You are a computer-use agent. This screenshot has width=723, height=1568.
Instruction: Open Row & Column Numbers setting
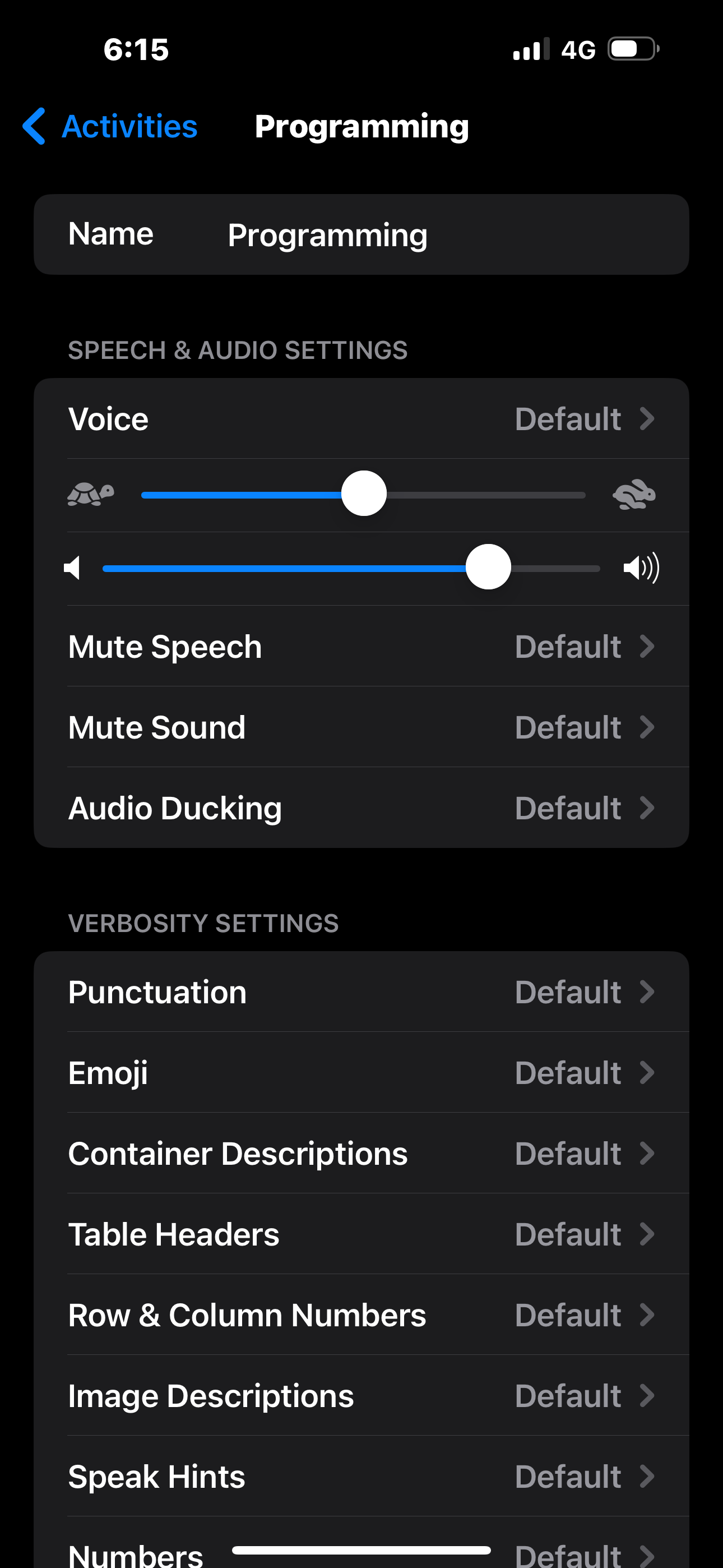click(x=361, y=1316)
